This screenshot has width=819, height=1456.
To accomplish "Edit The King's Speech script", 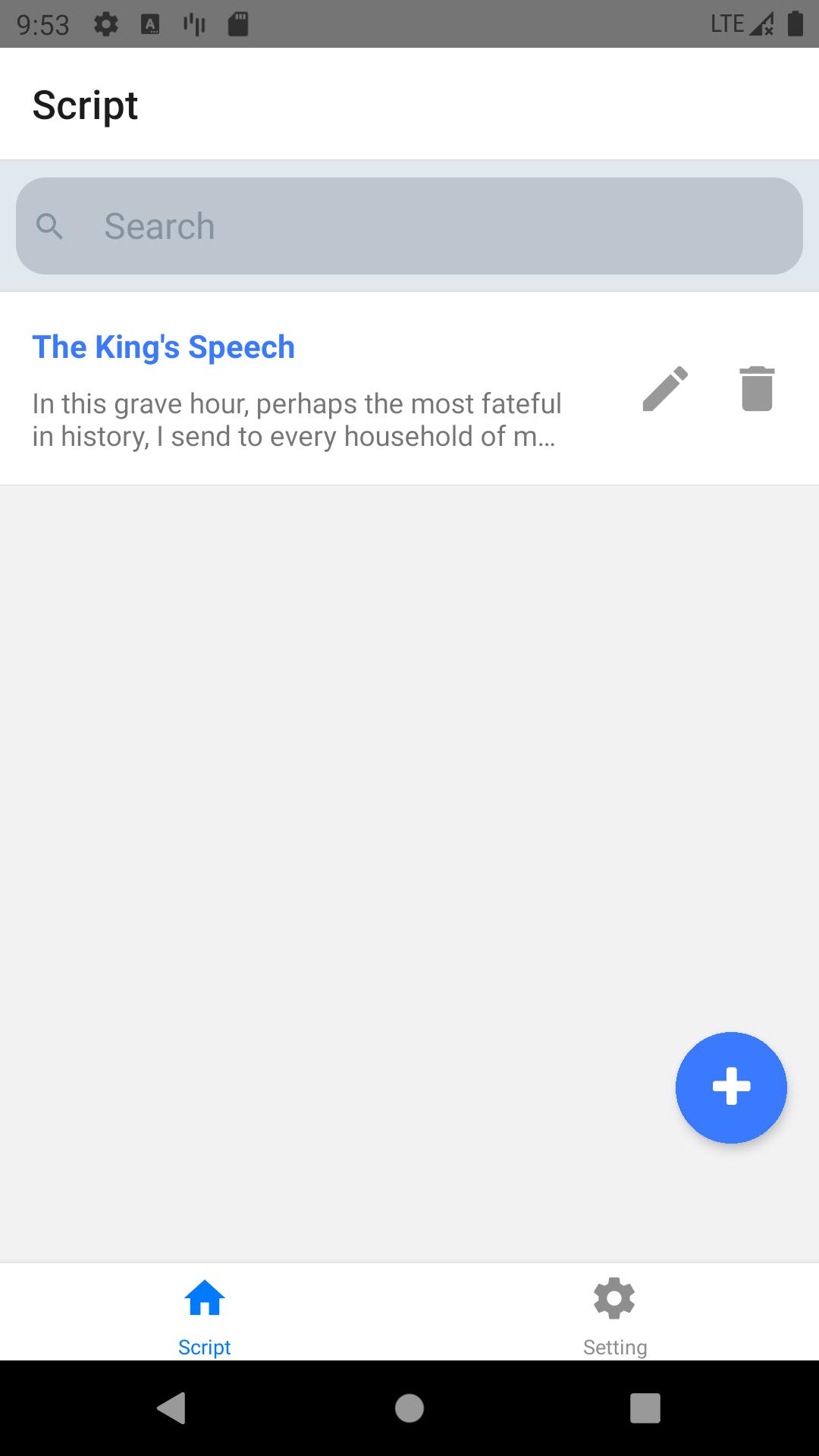I will 665,389.
